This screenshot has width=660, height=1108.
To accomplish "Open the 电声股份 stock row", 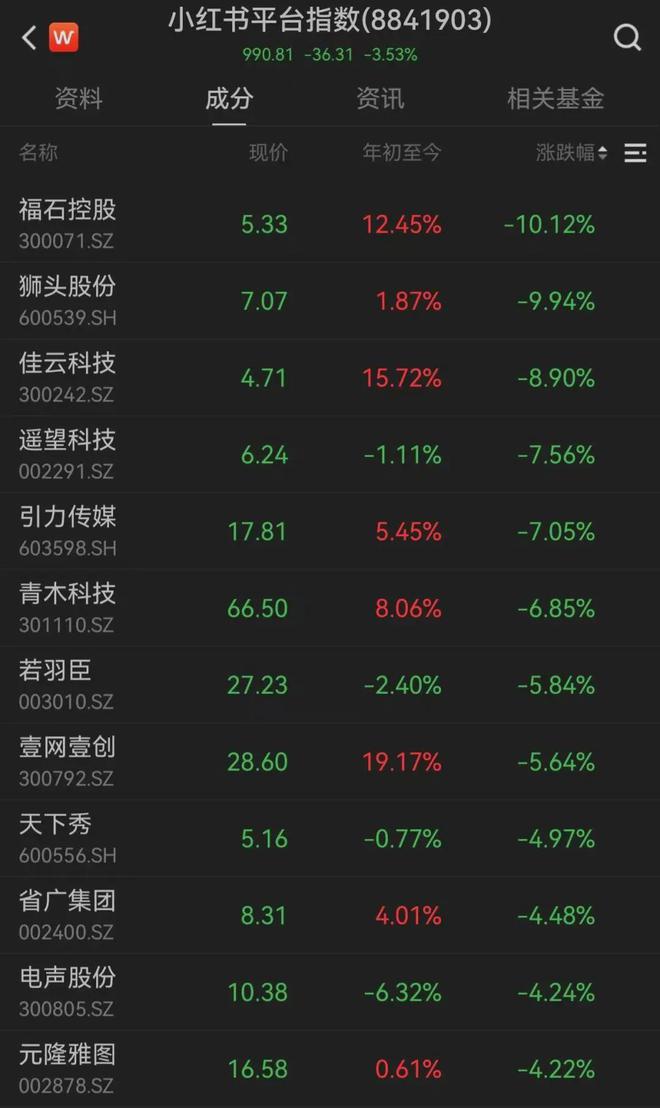I will point(330,992).
